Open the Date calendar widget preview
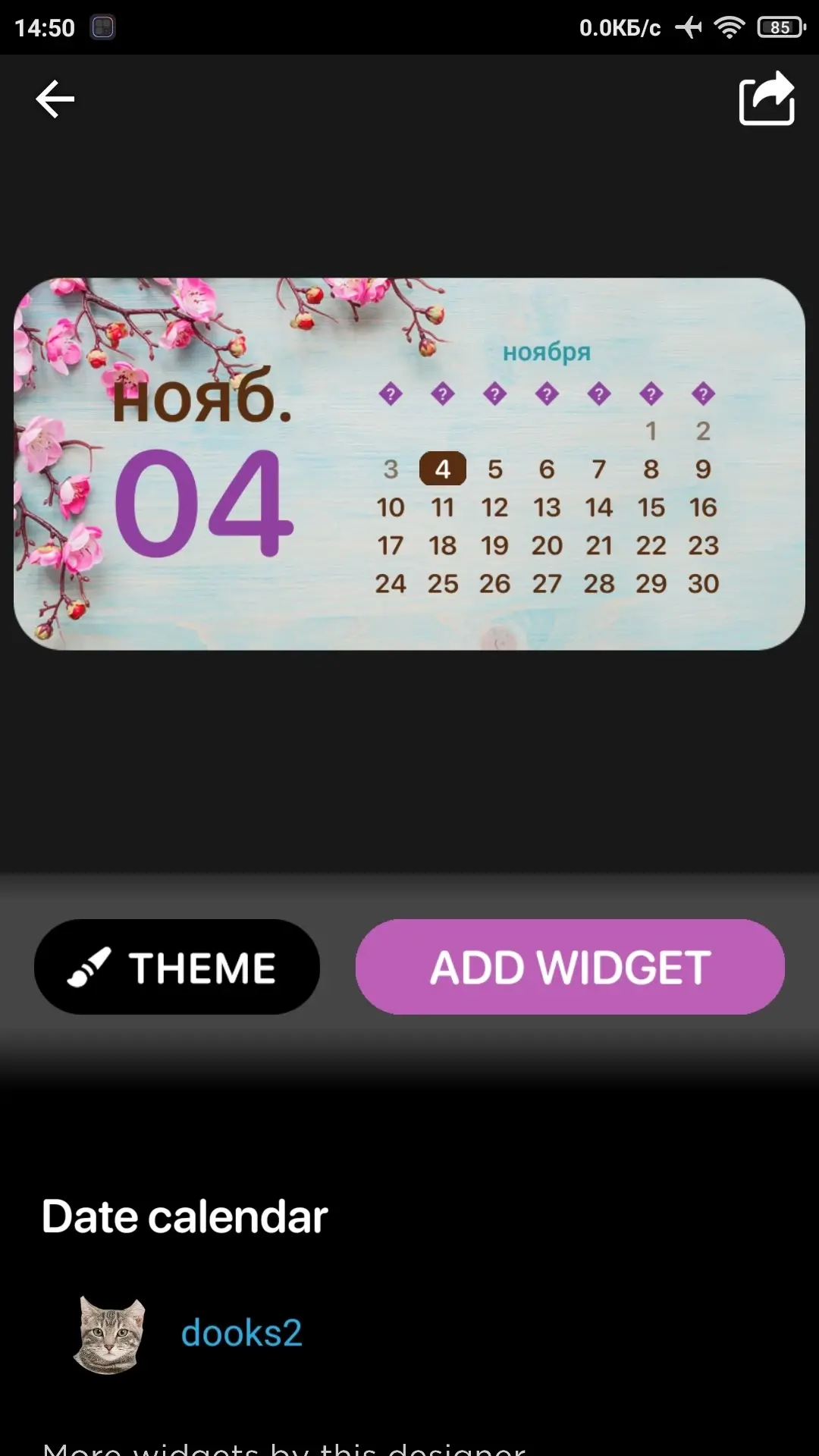 point(409,463)
